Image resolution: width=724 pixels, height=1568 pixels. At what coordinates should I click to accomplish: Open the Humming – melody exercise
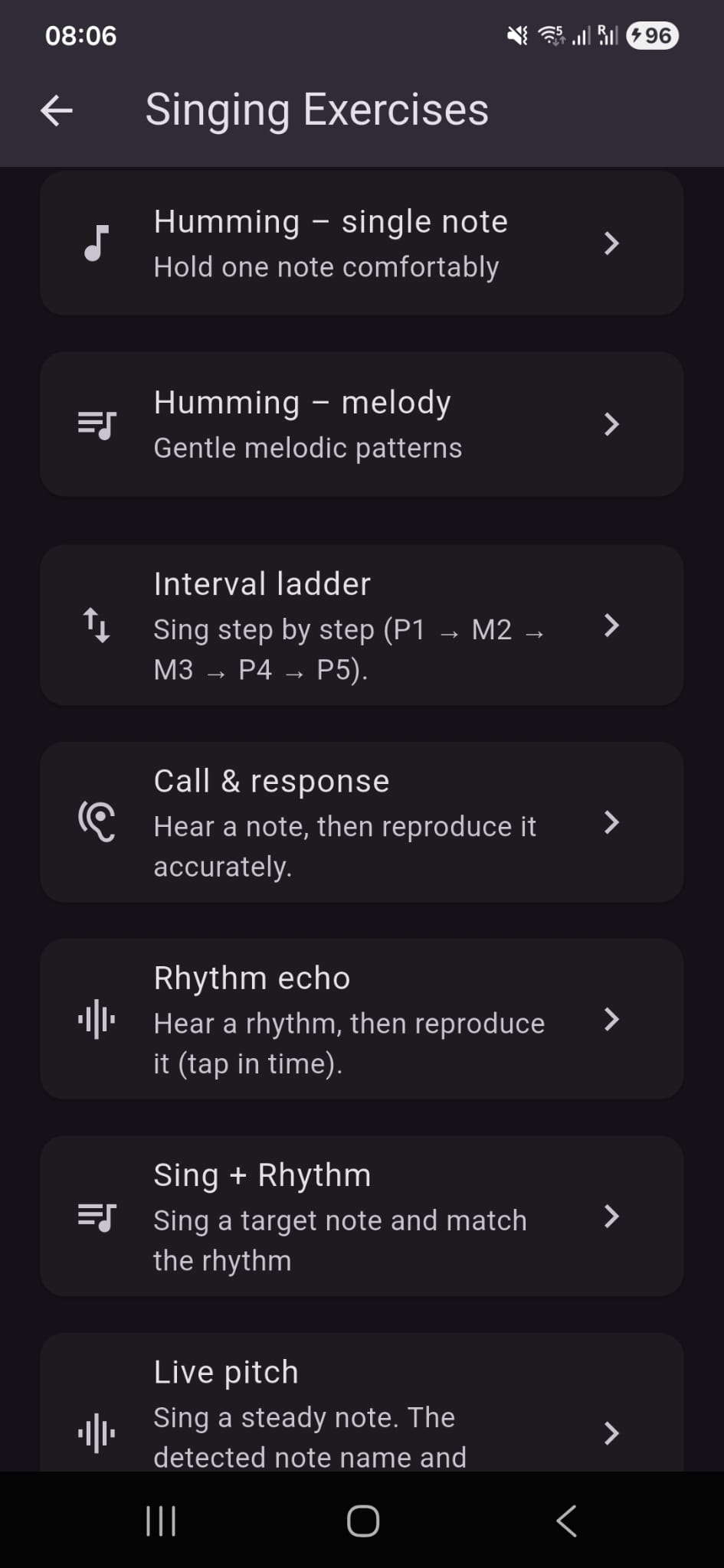coord(361,424)
